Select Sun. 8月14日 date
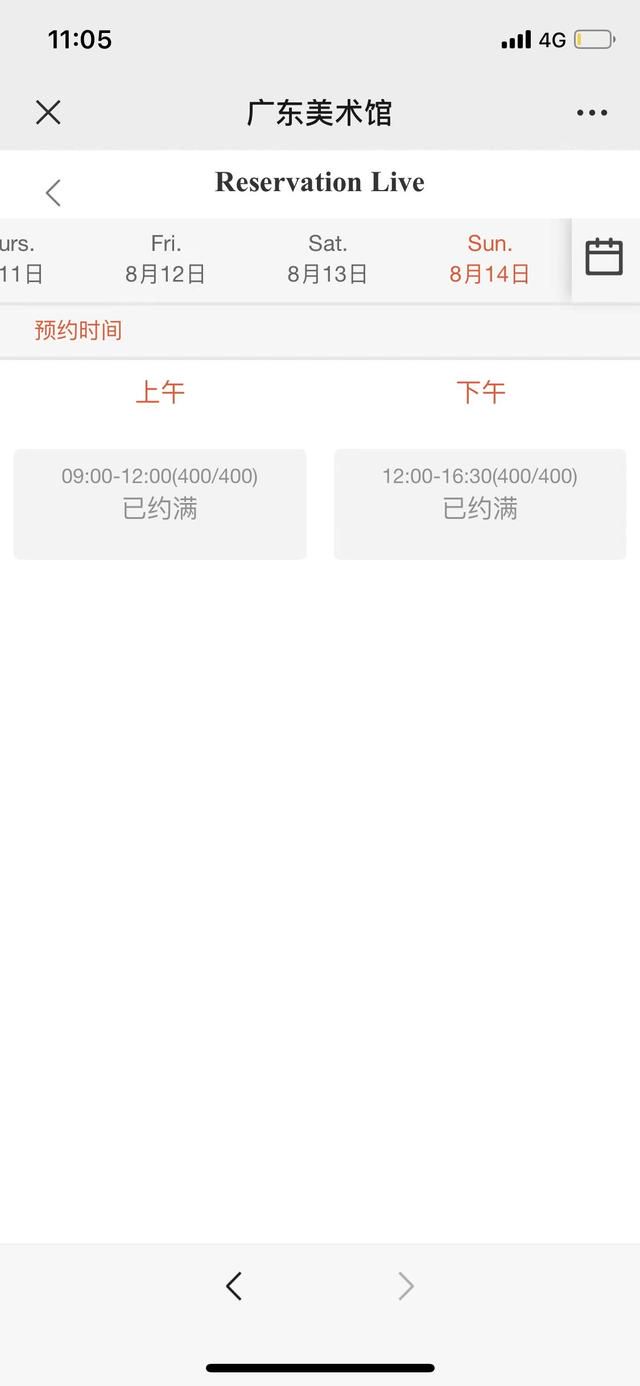This screenshot has height=1386, width=640. [489, 259]
